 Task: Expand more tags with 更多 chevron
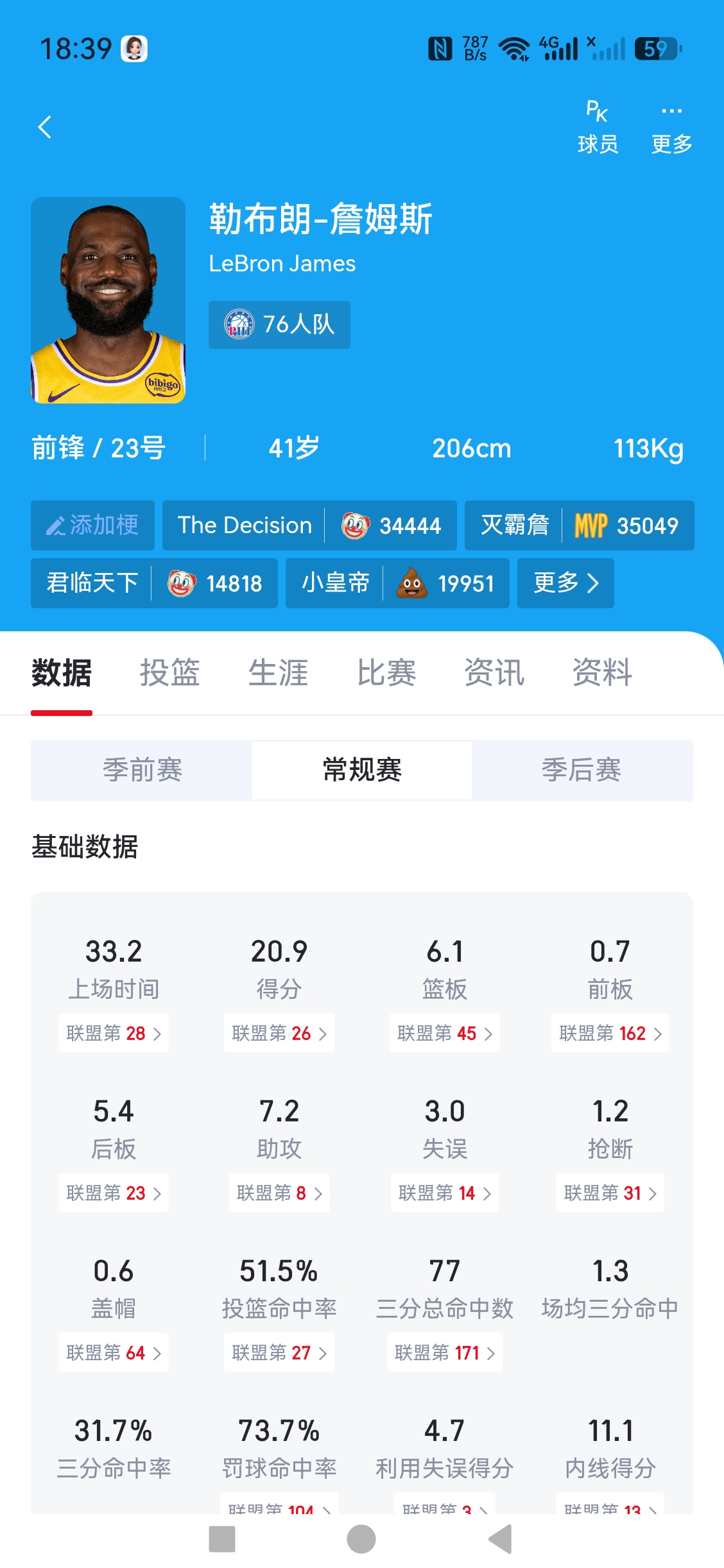click(x=565, y=583)
